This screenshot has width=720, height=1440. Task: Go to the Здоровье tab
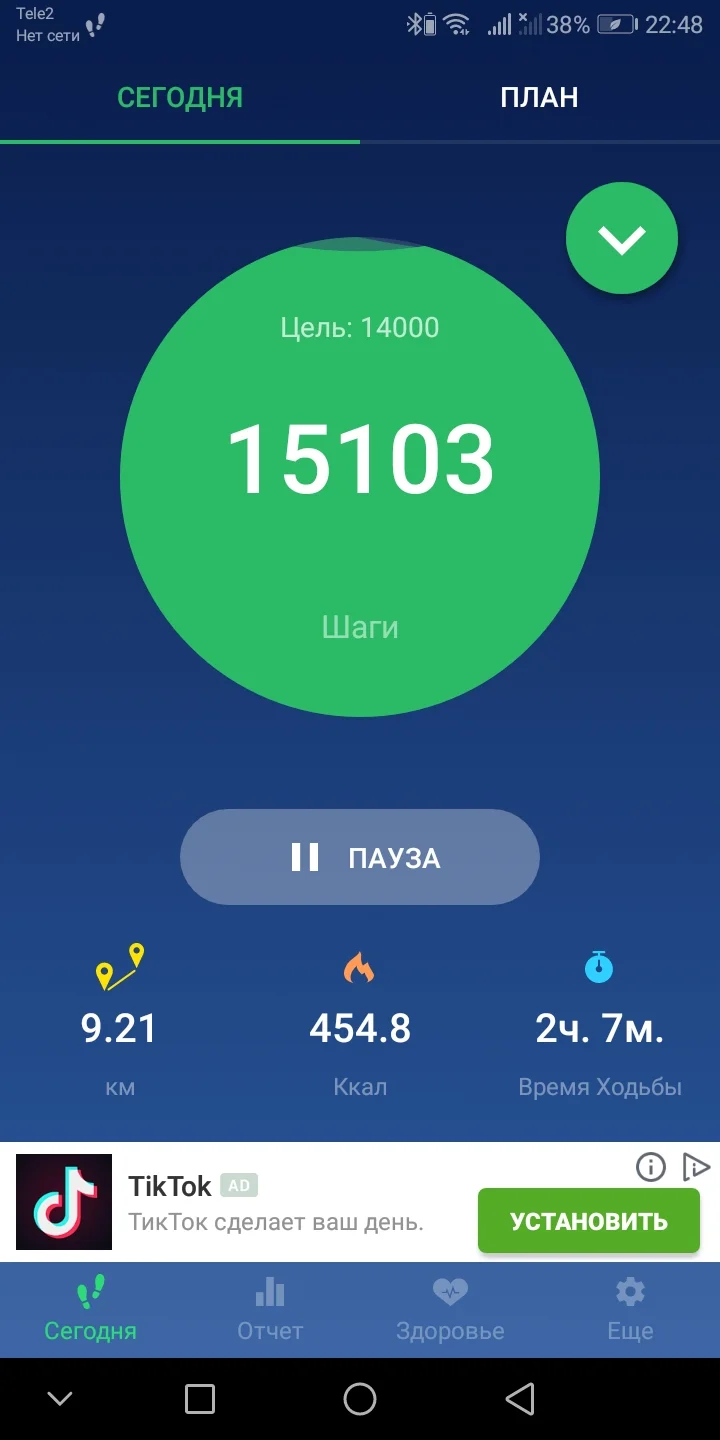tap(450, 1309)
